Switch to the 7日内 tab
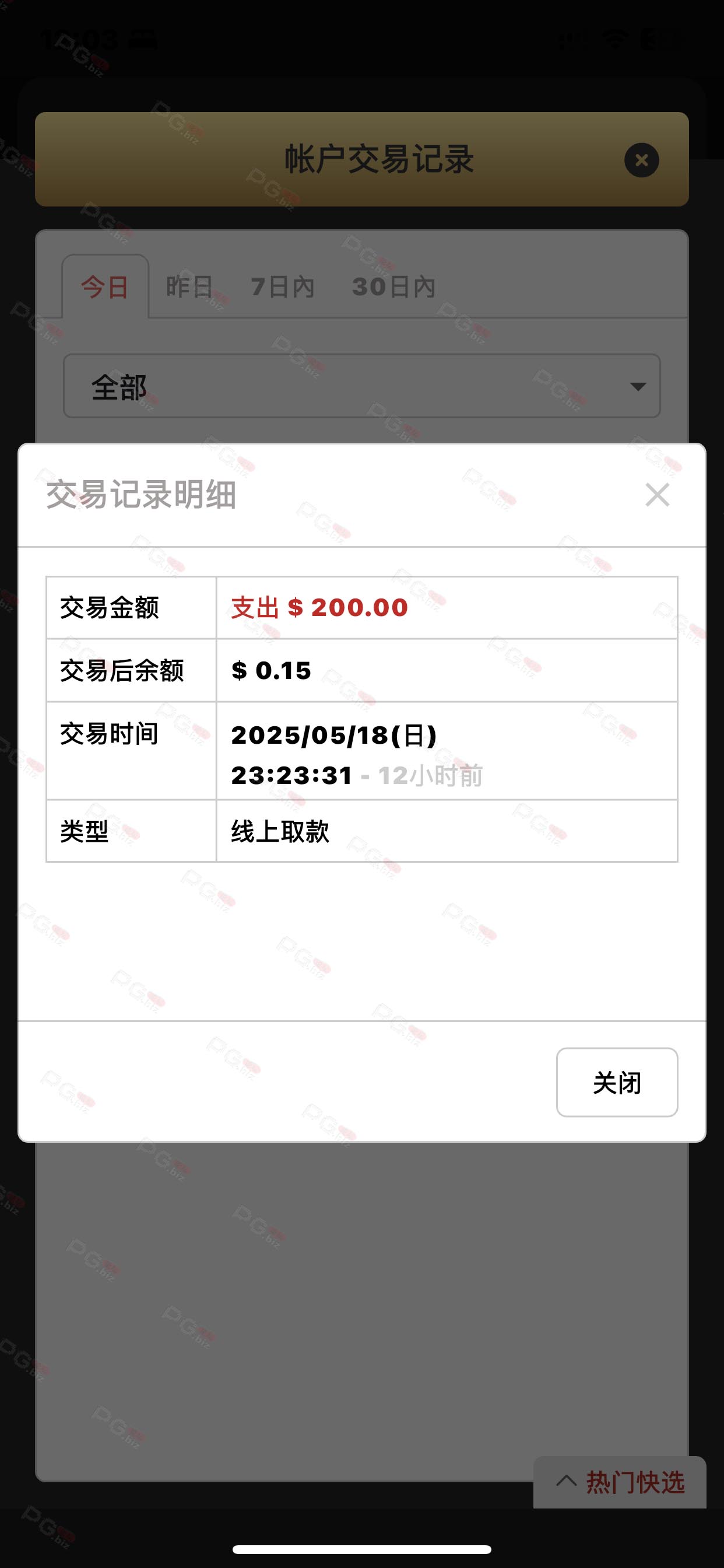This screenshot has height=1568, width=724. pos(282,286)
